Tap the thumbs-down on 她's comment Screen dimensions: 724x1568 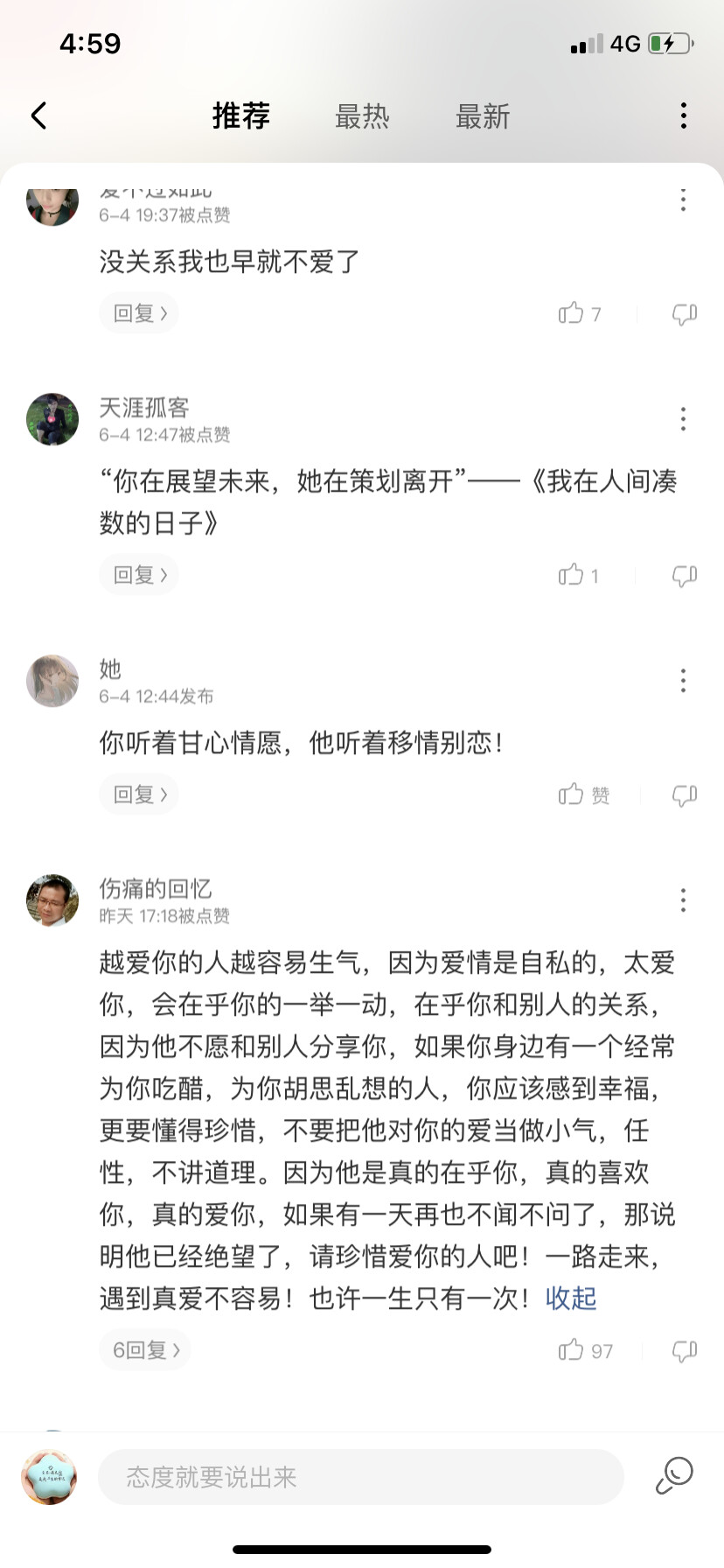click(685, 794)
